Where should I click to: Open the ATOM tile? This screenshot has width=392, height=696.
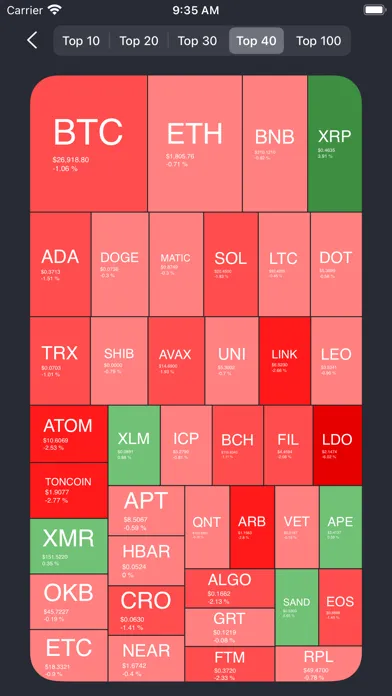[x=69, y=434]
